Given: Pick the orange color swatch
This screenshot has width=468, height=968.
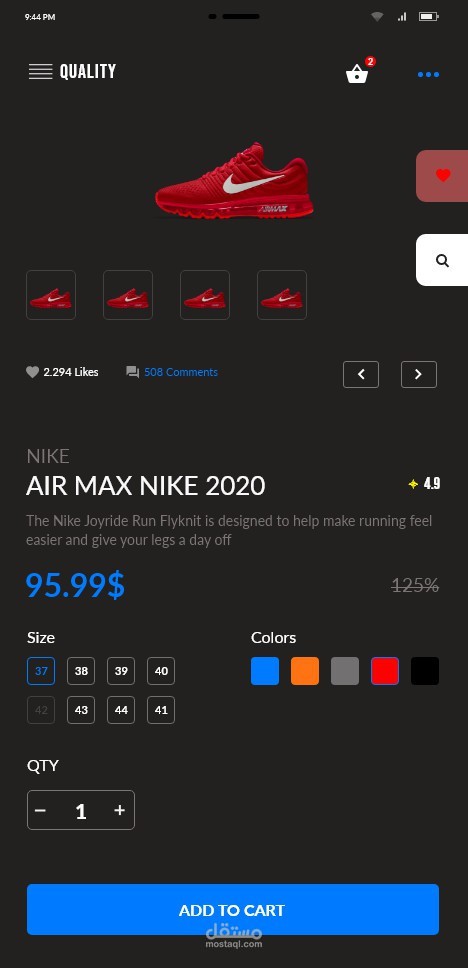Looking at the screenshot, I should pyautogui.click(x=305, y=671).
